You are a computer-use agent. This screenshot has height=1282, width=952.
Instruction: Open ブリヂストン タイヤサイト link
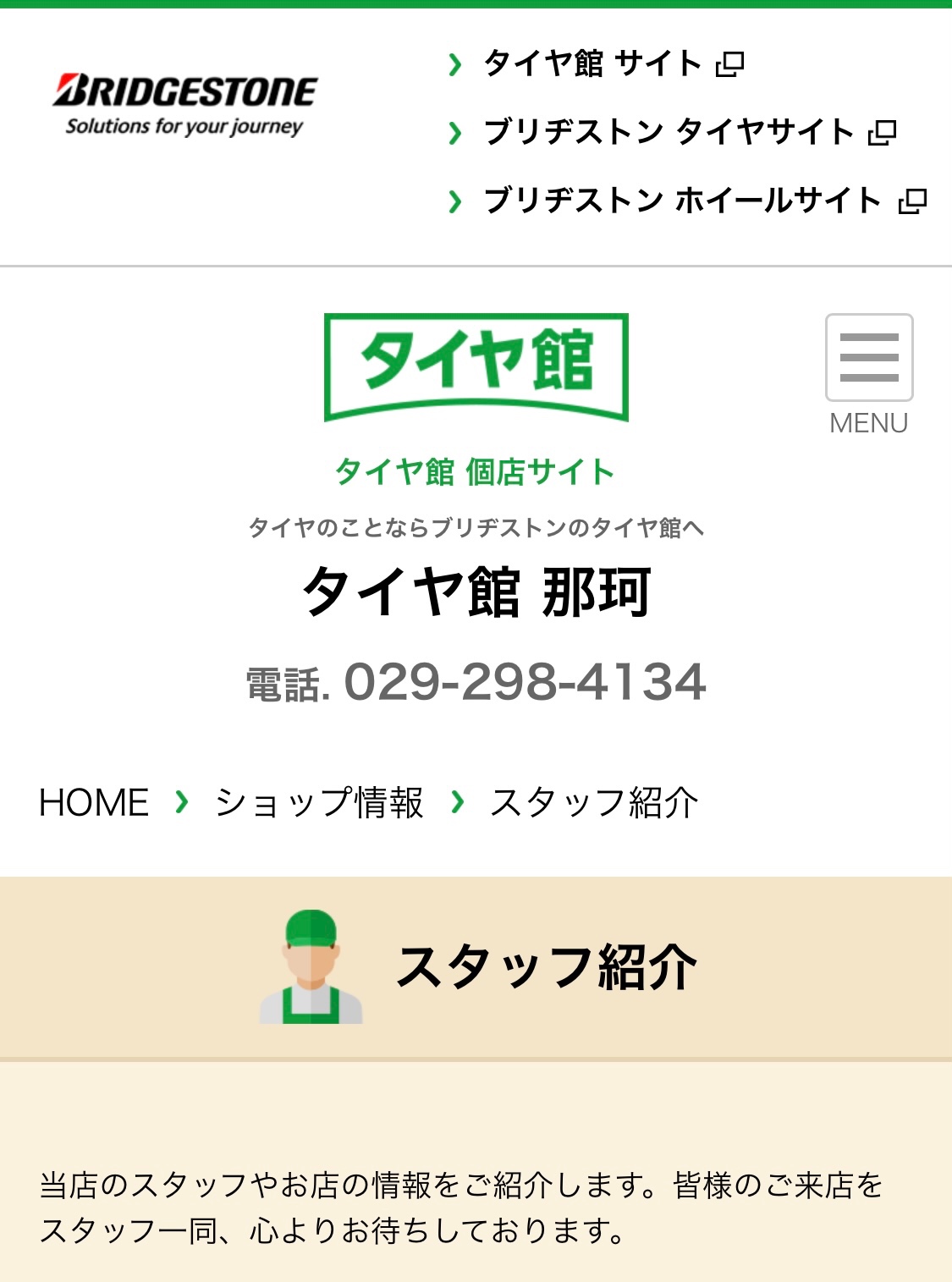tap(671, 132)
